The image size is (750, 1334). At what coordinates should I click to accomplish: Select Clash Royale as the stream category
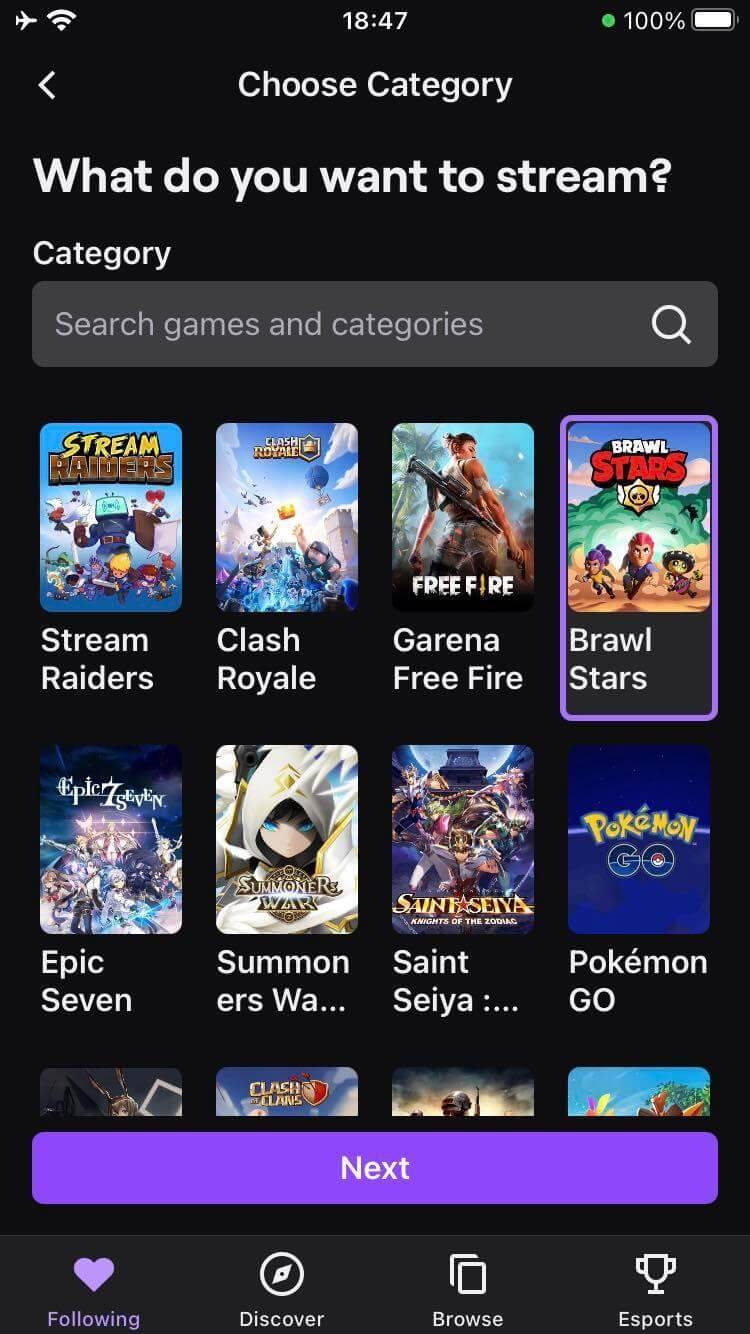[287, 517]
